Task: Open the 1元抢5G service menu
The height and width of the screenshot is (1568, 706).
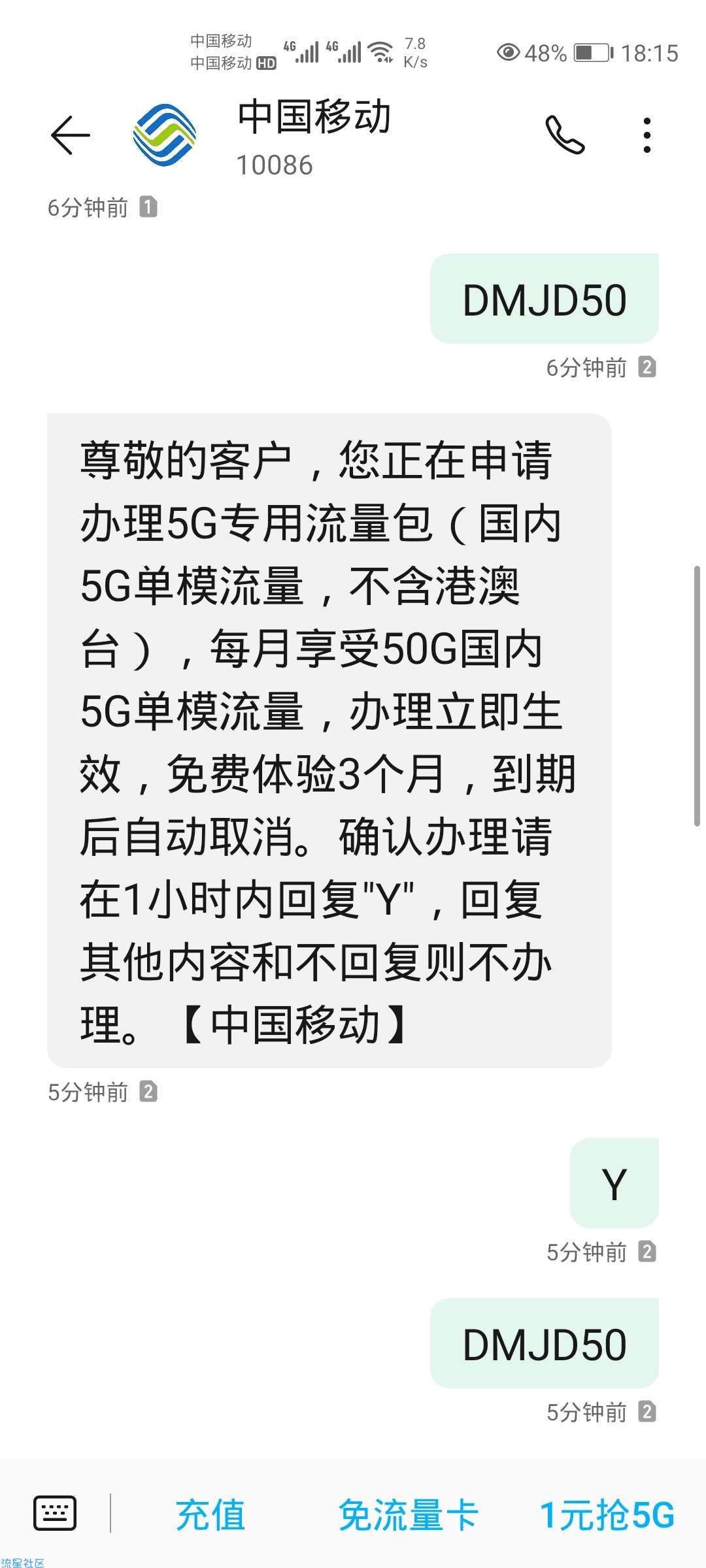Action: (607, 1514)
